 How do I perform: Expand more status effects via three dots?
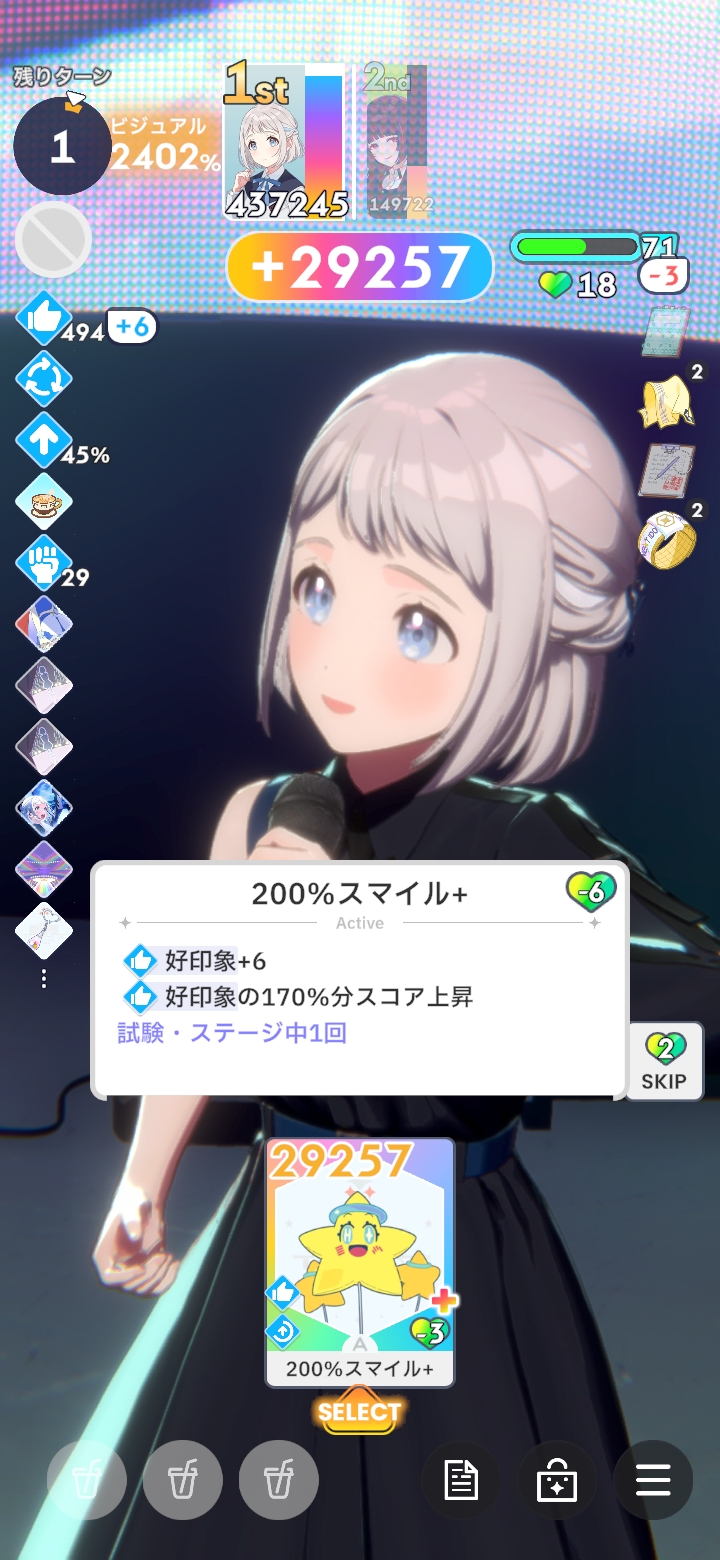tap(44, 979)
